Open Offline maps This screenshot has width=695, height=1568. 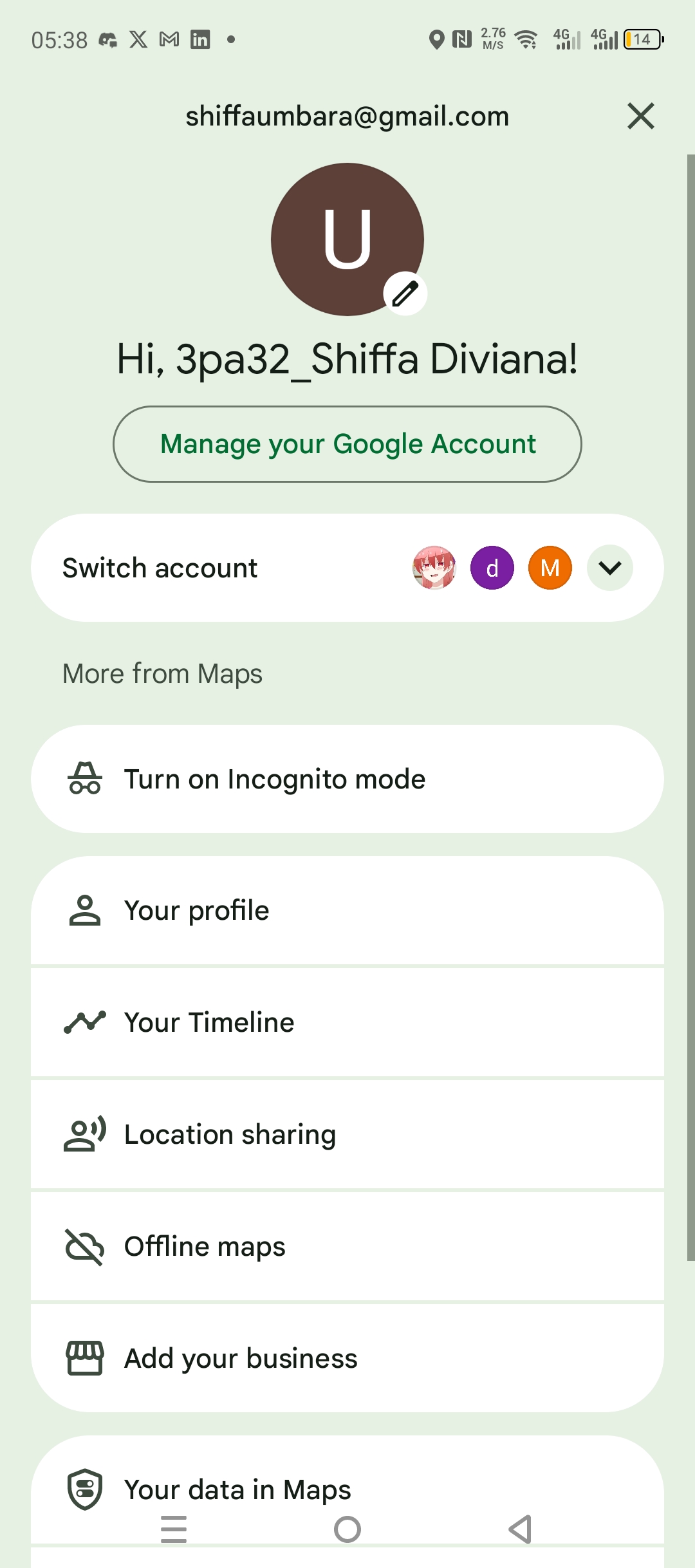pyautogui.click(x=347, y=1246)
